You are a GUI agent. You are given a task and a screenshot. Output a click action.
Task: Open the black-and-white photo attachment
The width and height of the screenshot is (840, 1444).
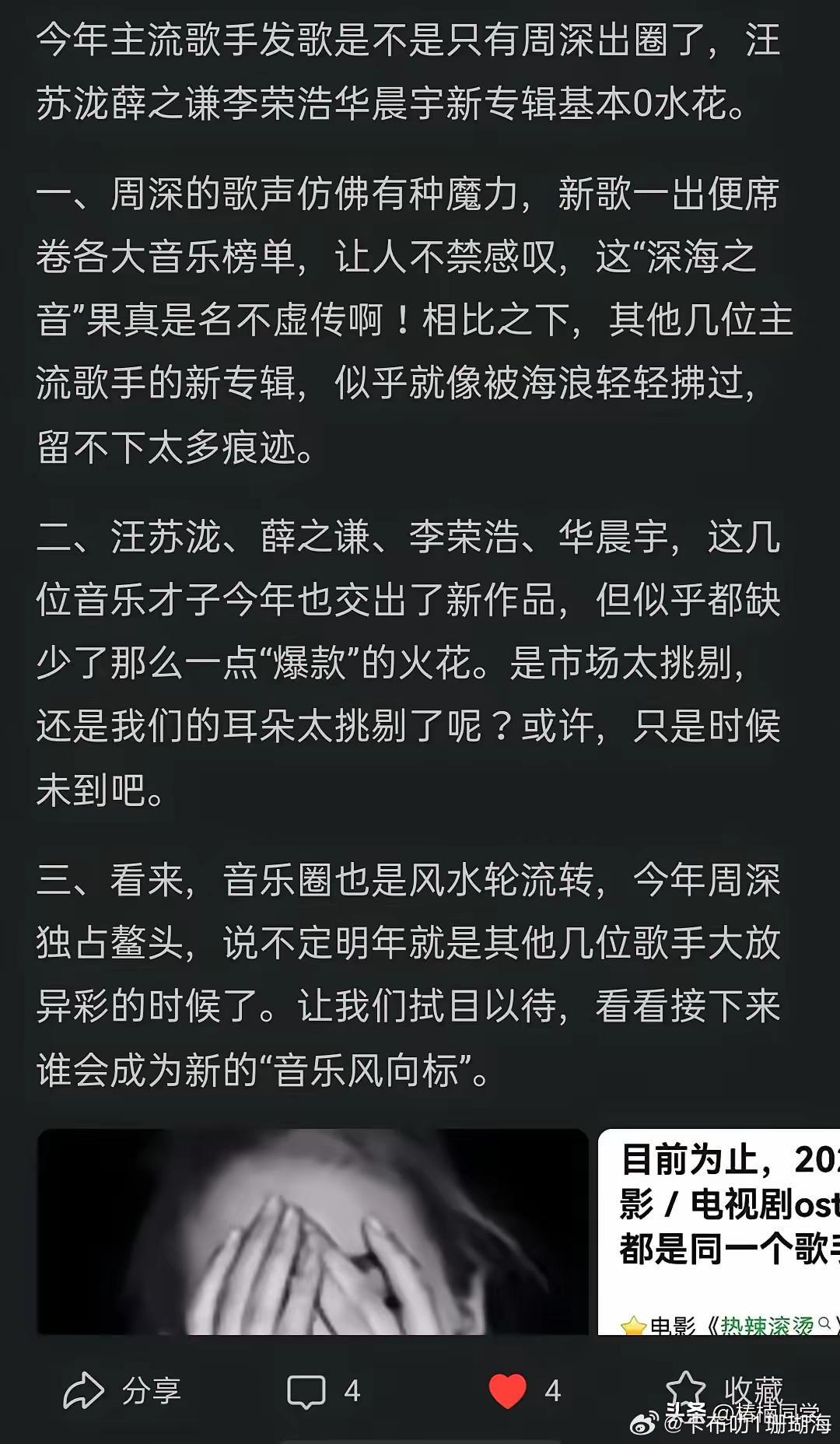tap(313, 1232)
